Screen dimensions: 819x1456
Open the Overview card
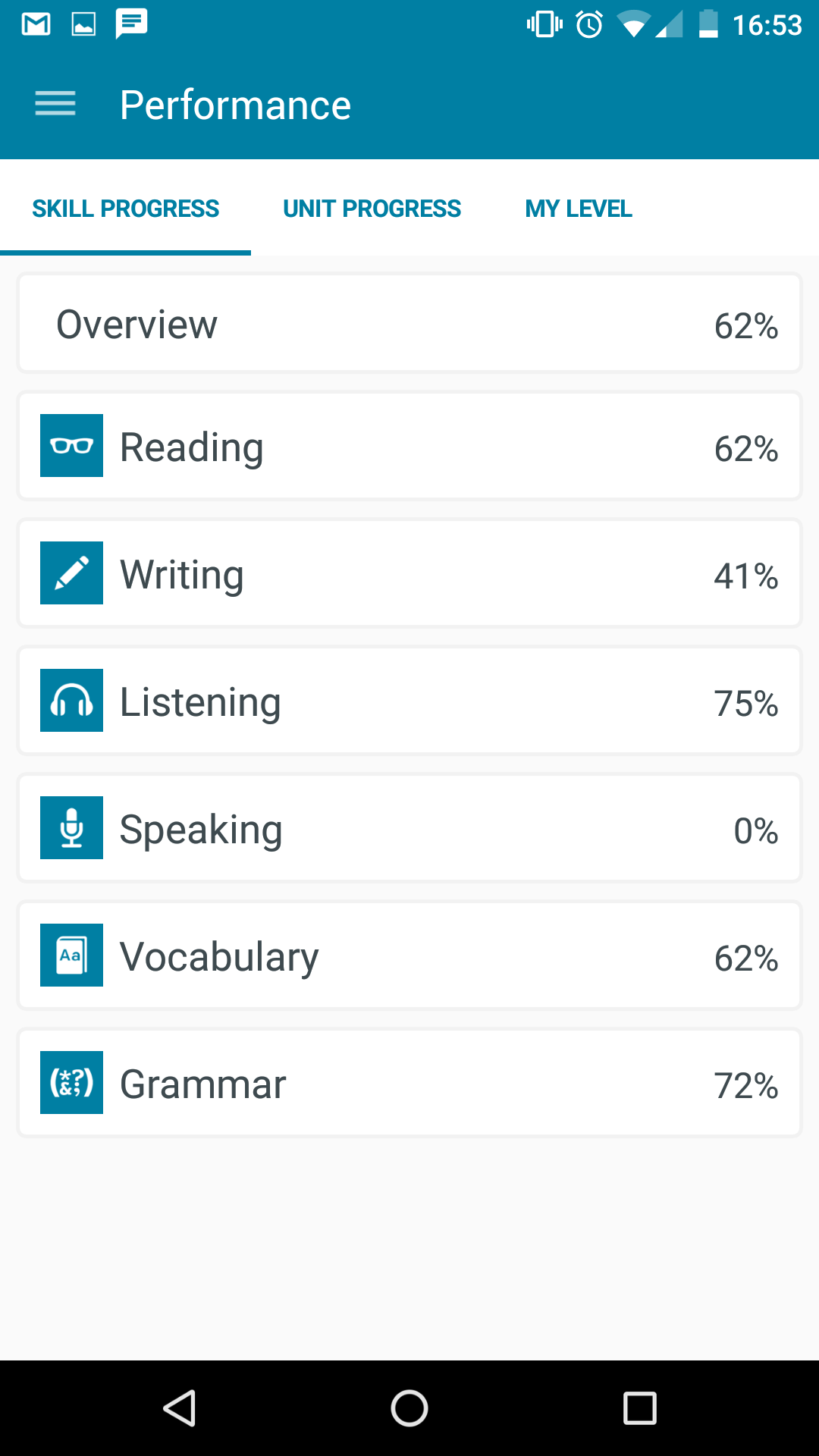[x=409, y=325]
